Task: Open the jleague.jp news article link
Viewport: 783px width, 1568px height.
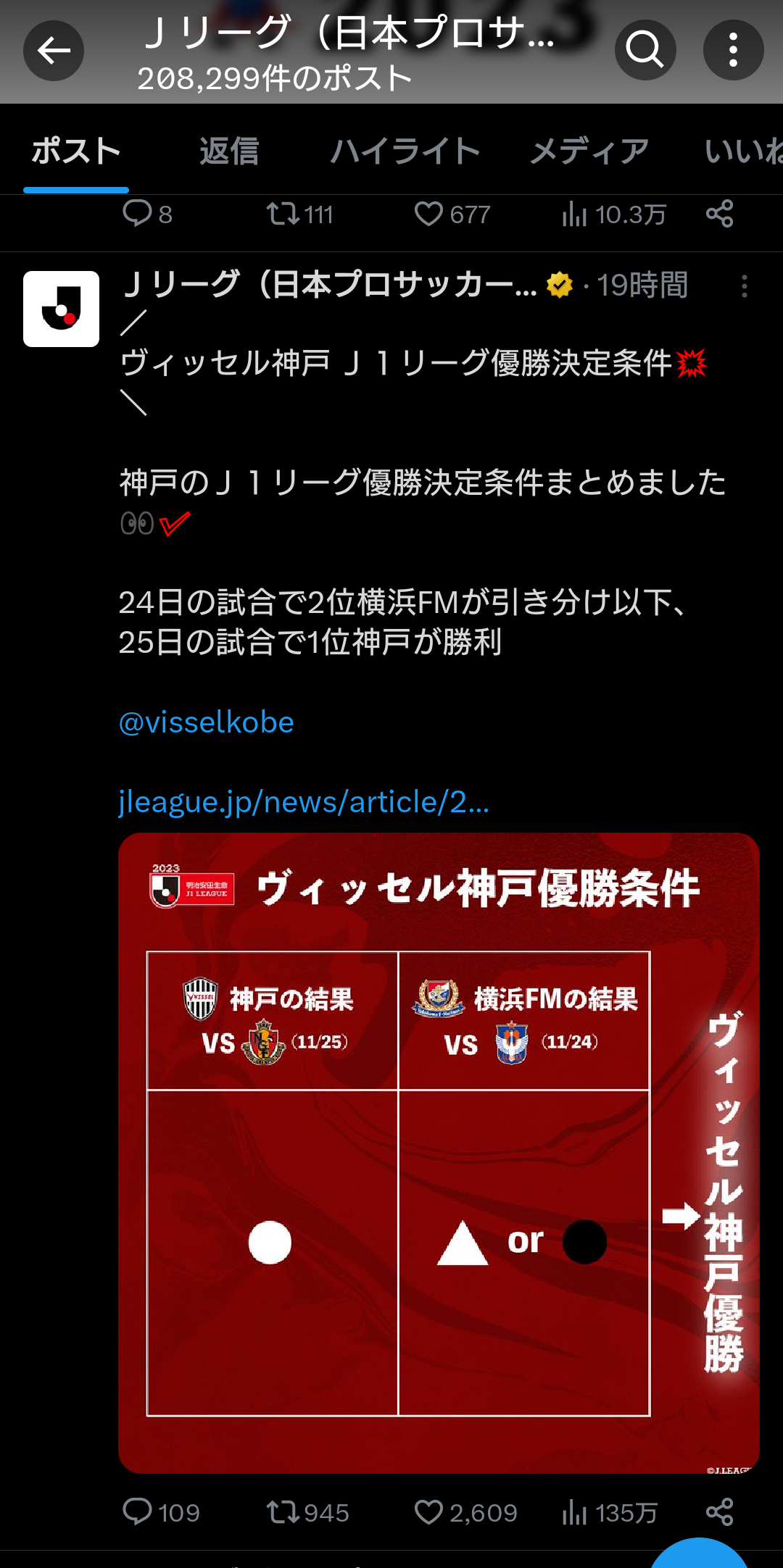Action: pos(304,802)
